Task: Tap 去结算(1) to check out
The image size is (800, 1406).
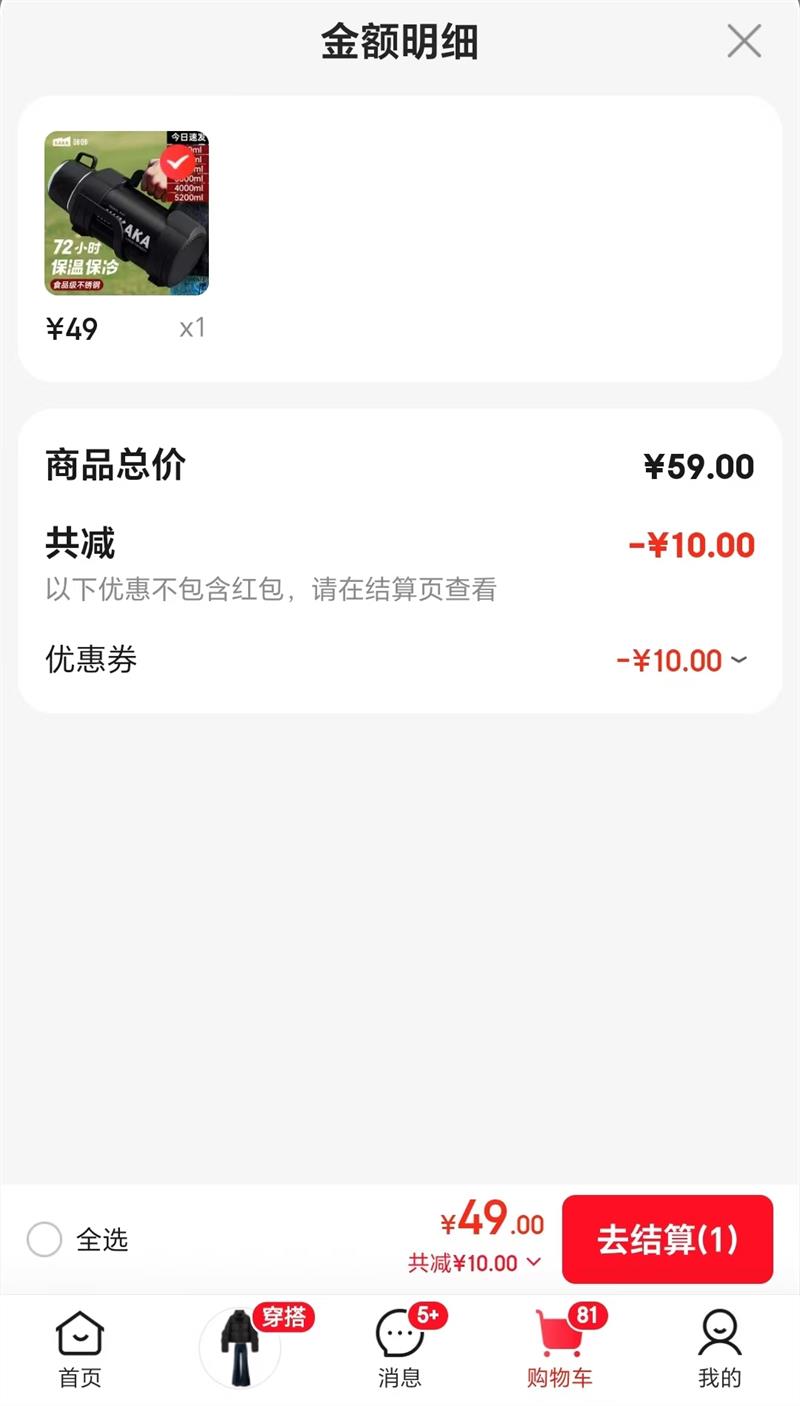Action: pos(667,1239)
